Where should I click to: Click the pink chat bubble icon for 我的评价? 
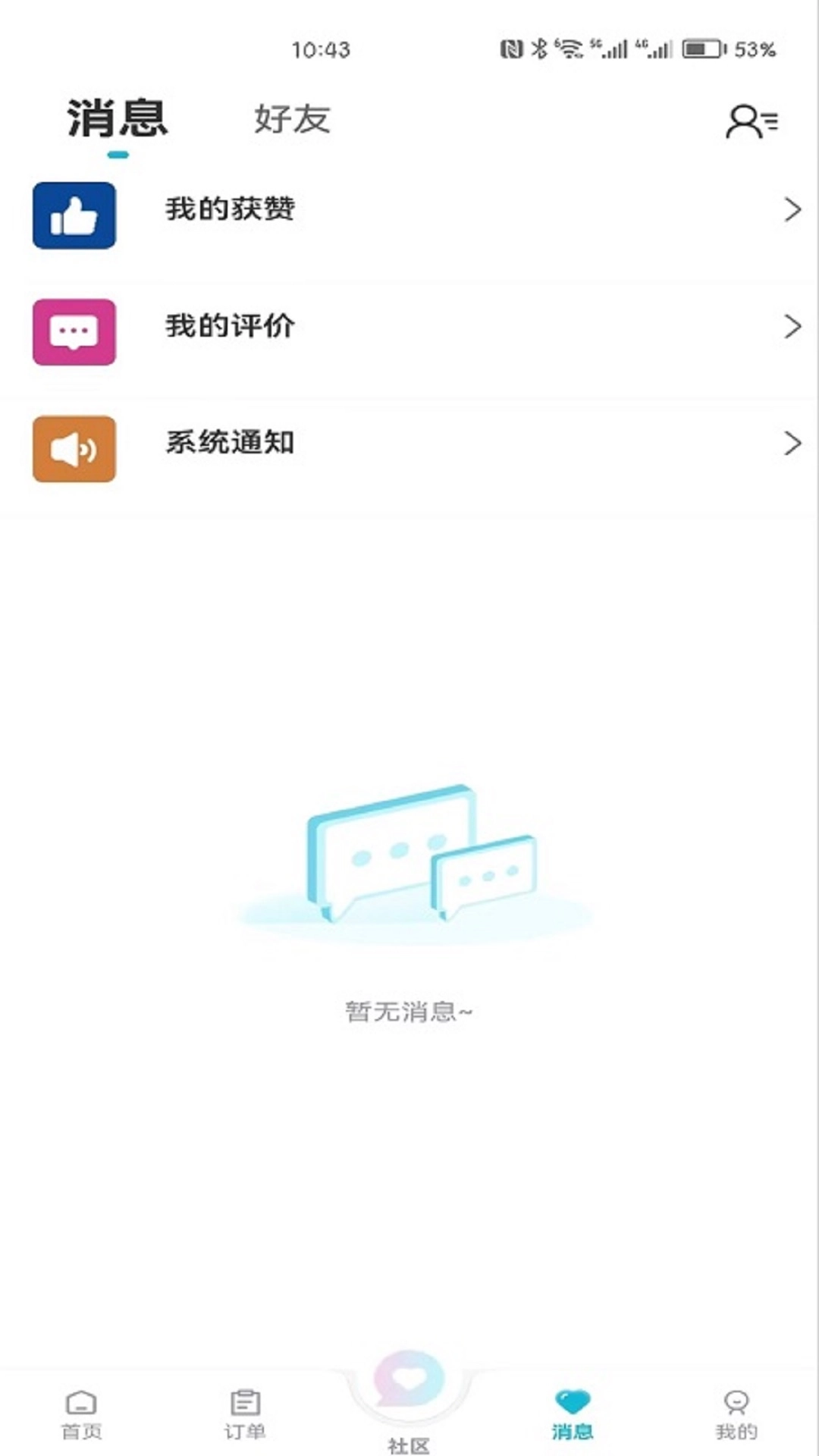[x=74, y=331]
